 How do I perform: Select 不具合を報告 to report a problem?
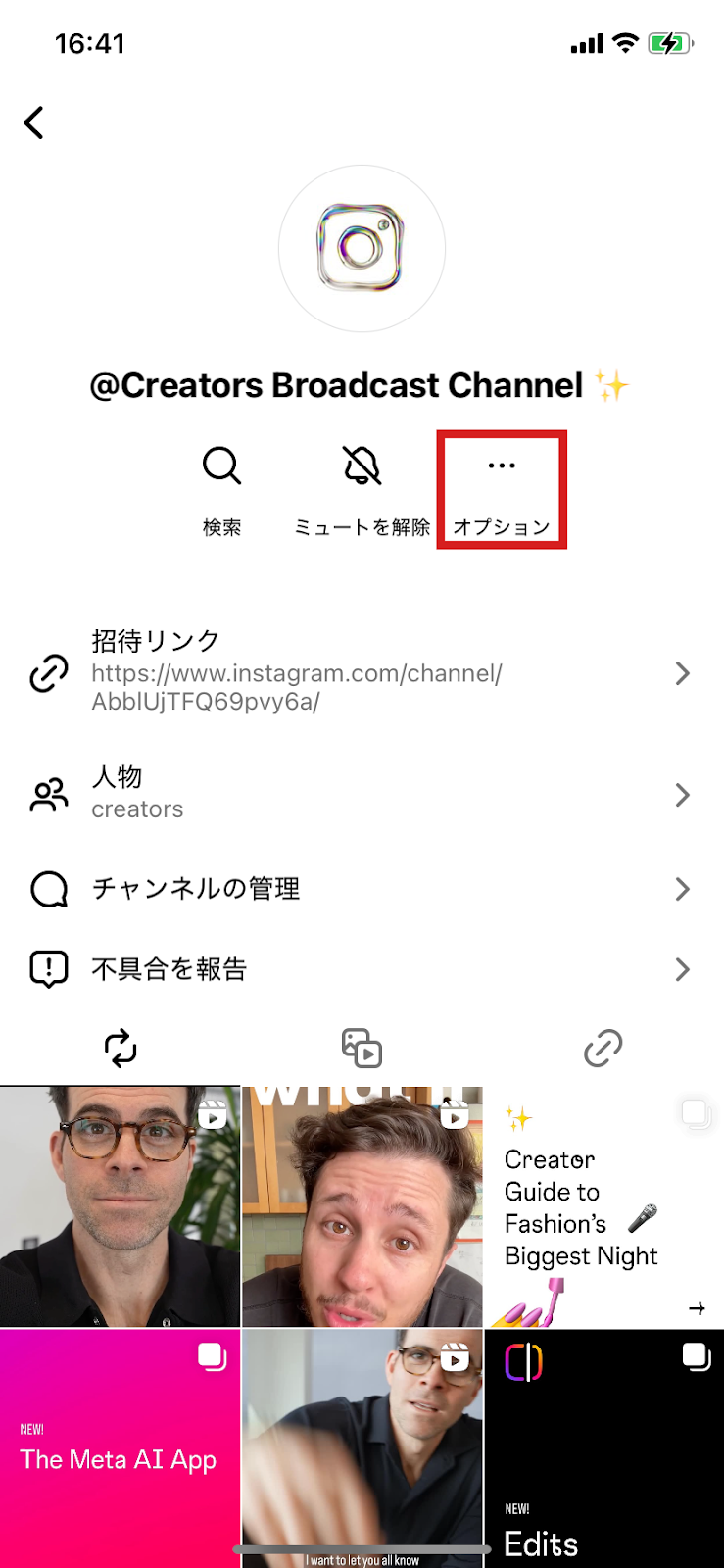pyautogui.click(x=362, y=969)
